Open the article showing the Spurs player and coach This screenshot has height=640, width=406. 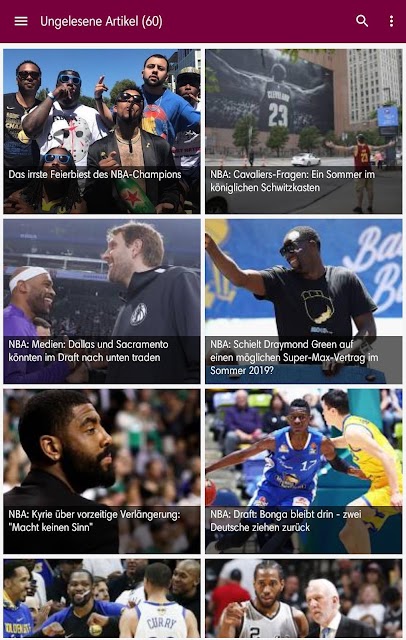pyautogui.click(x=304, y=599)
